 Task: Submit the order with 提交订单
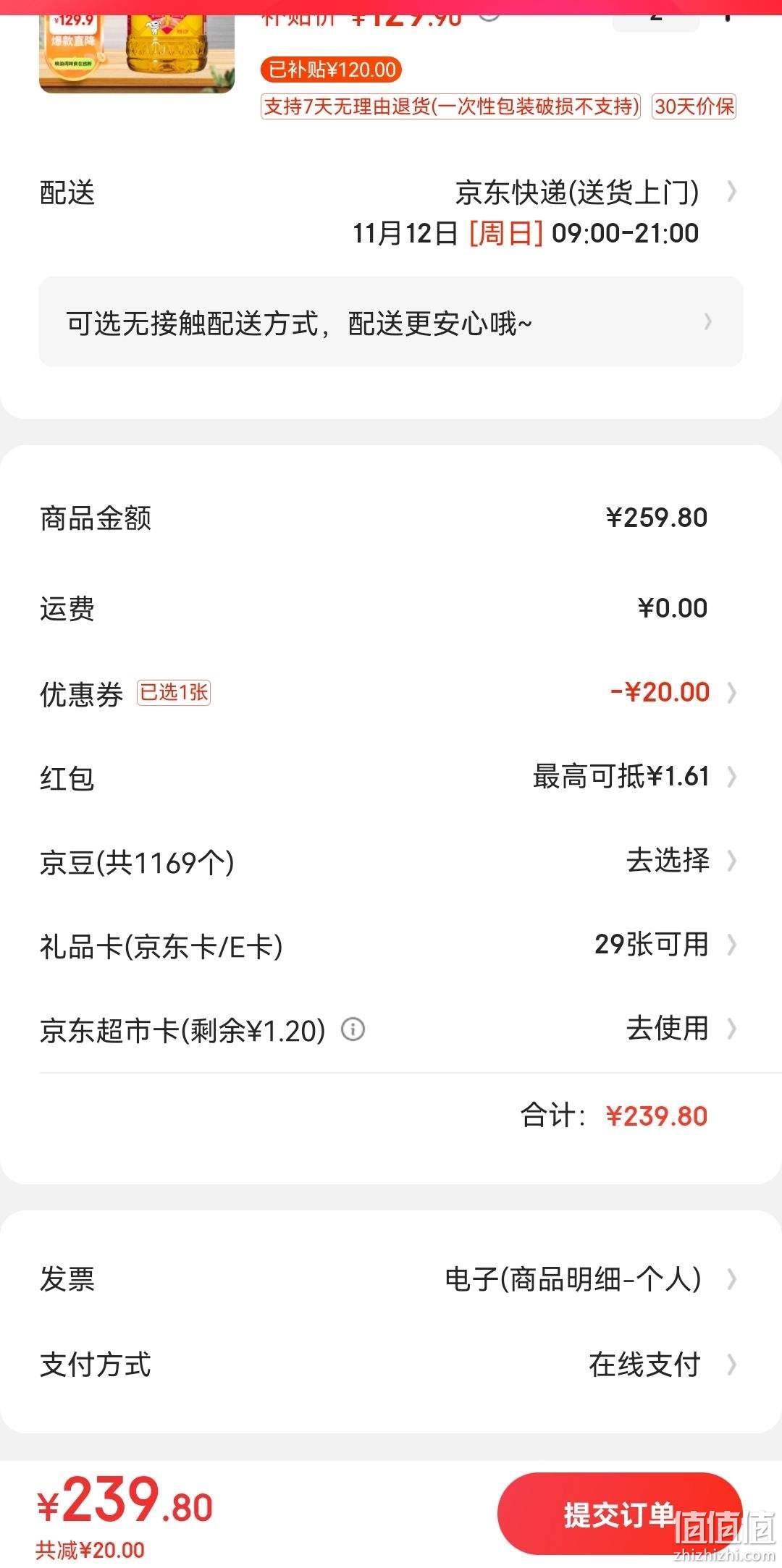[620, 1513]
